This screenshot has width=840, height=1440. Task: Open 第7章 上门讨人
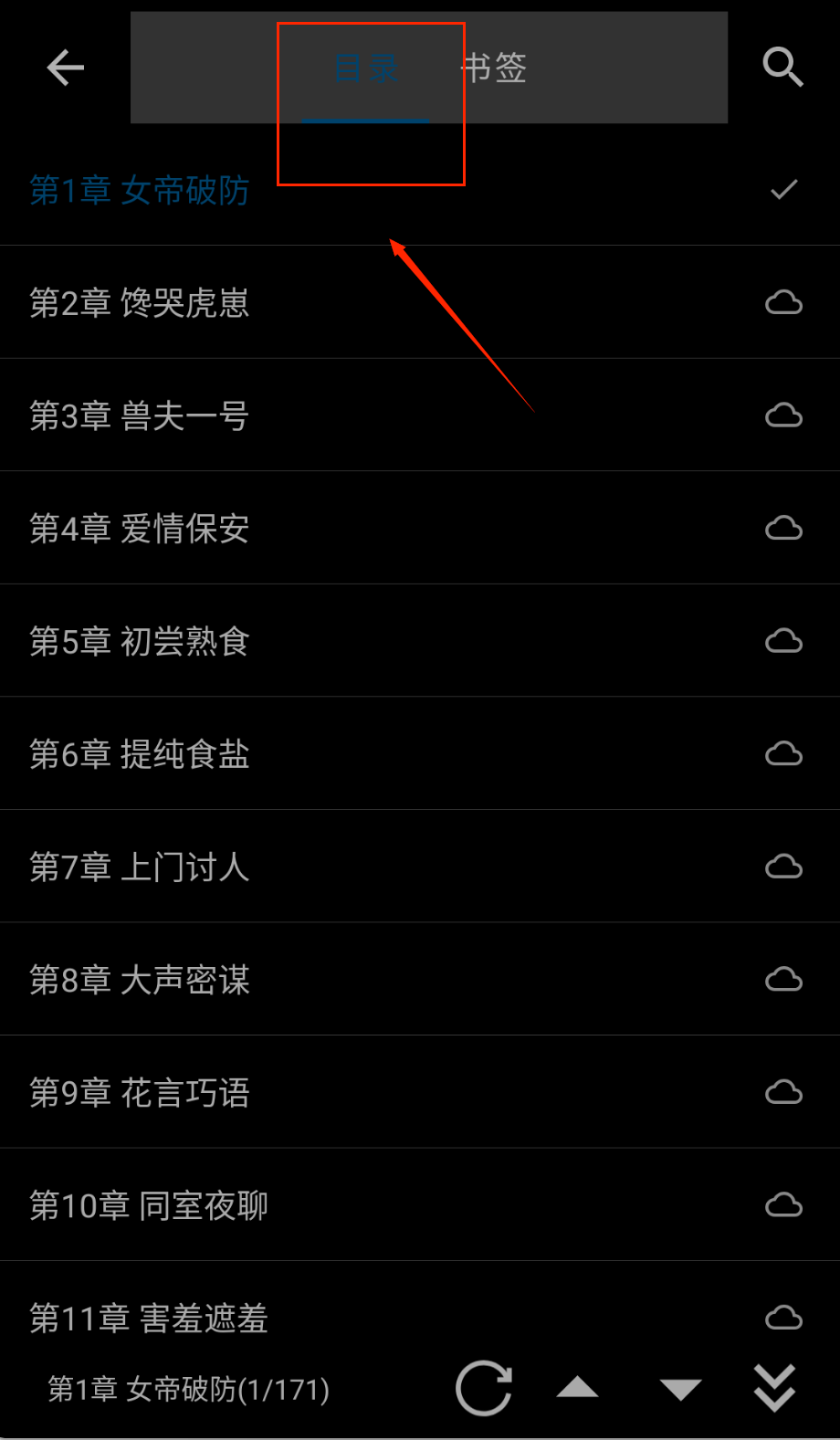click(x=140, y=867)
